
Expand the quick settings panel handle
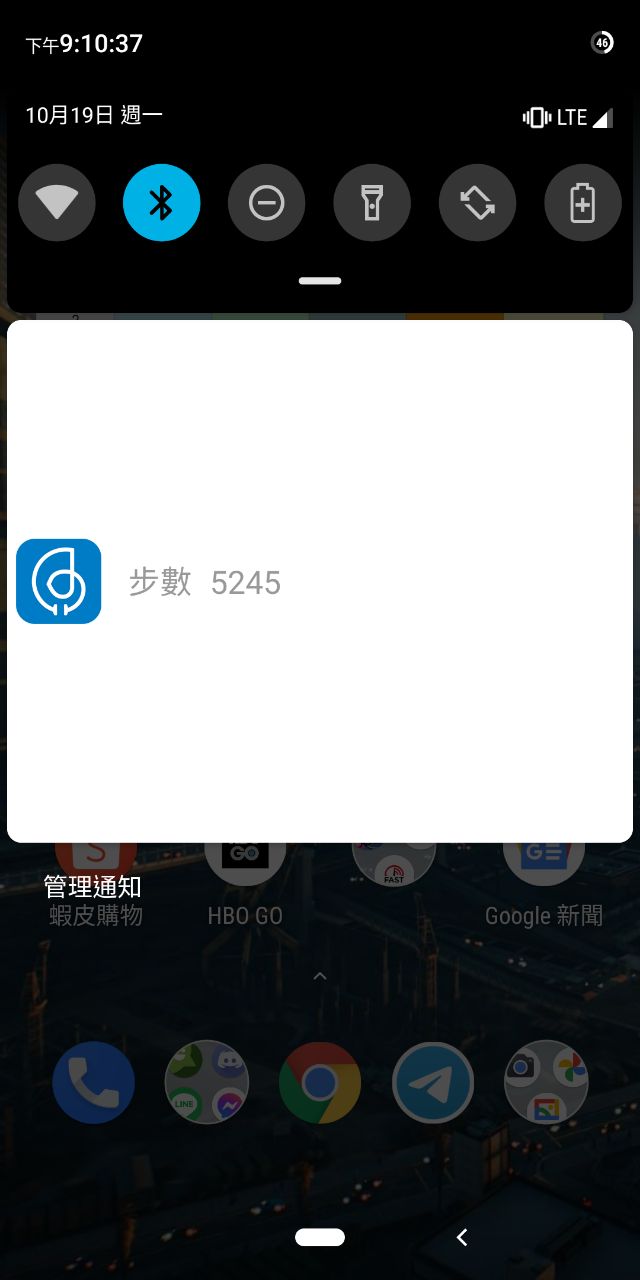(x=320, y=281)
